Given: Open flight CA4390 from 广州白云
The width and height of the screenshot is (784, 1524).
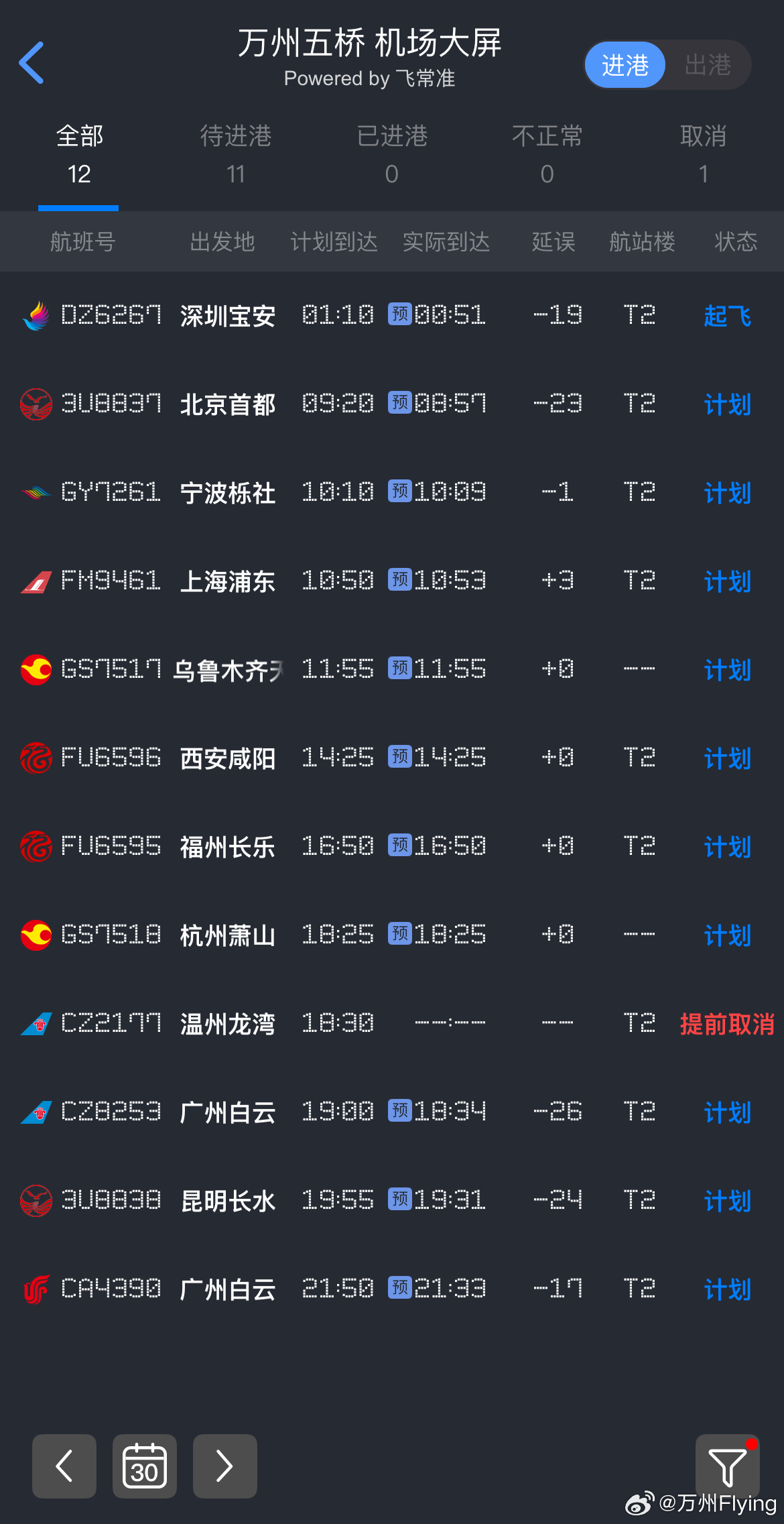Looking at the screenshot, I should pos(392,1289).
